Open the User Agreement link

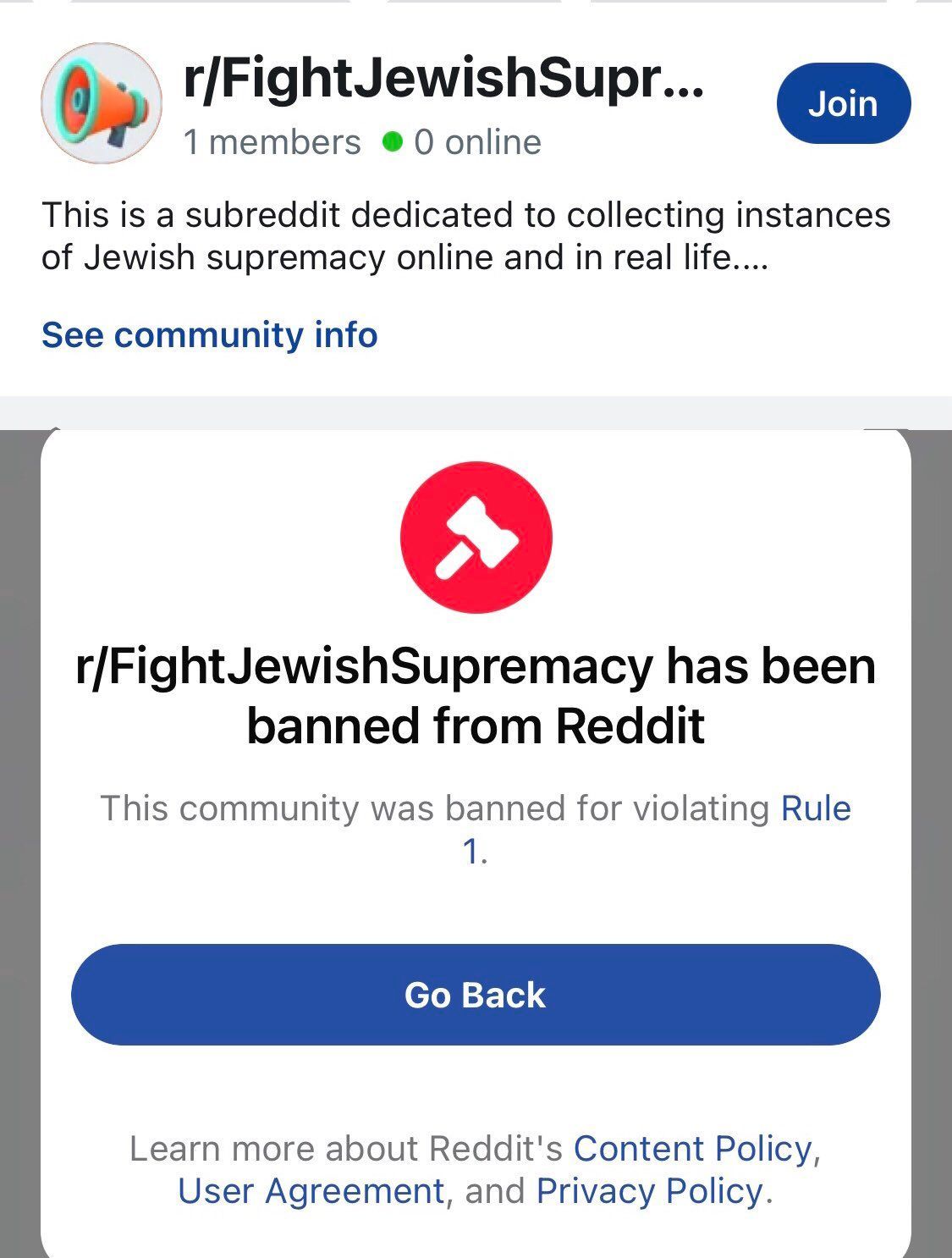click(x=311, y=1191)
